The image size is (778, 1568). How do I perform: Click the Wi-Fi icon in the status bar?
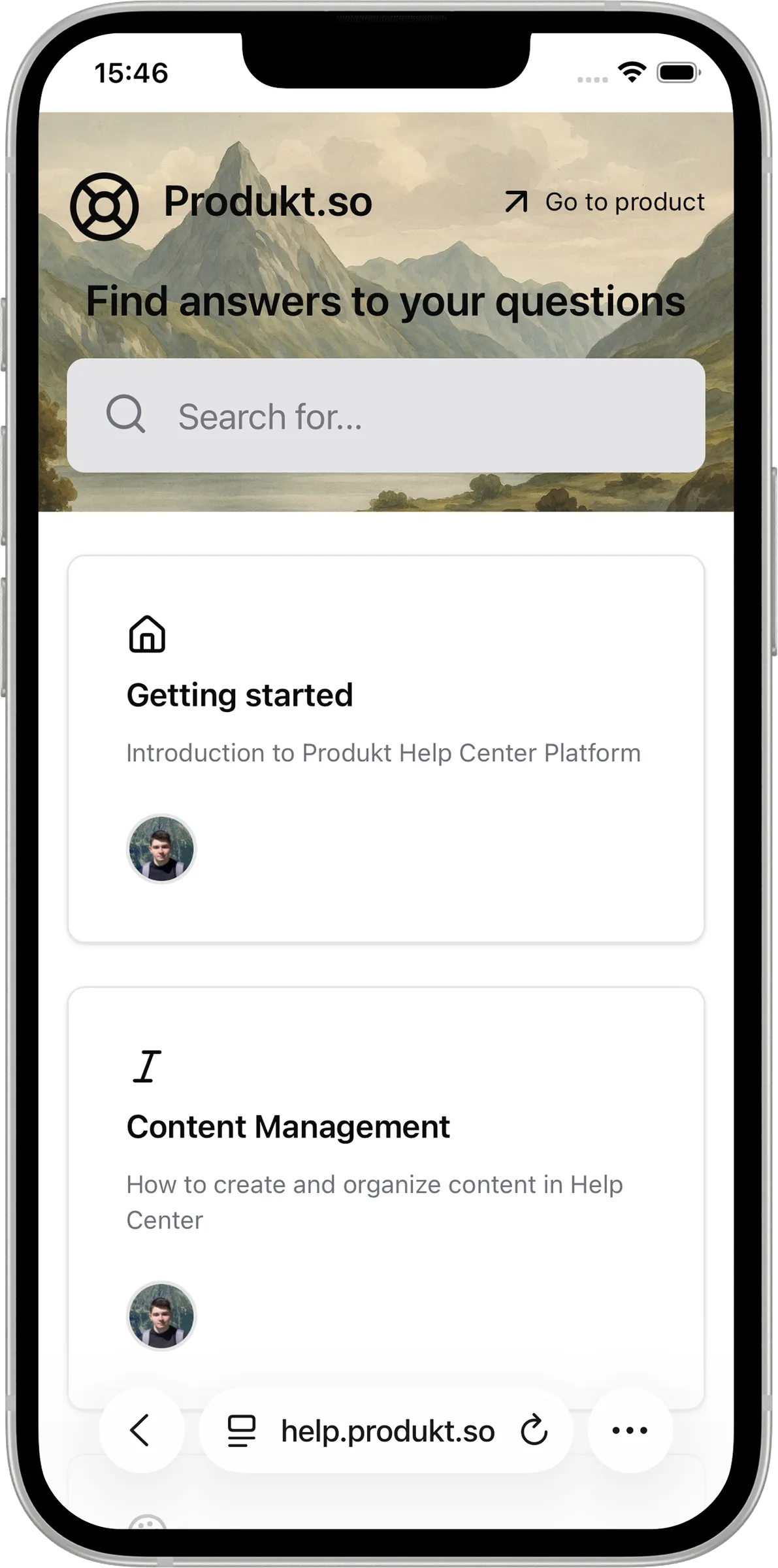(x=630, y=73)
